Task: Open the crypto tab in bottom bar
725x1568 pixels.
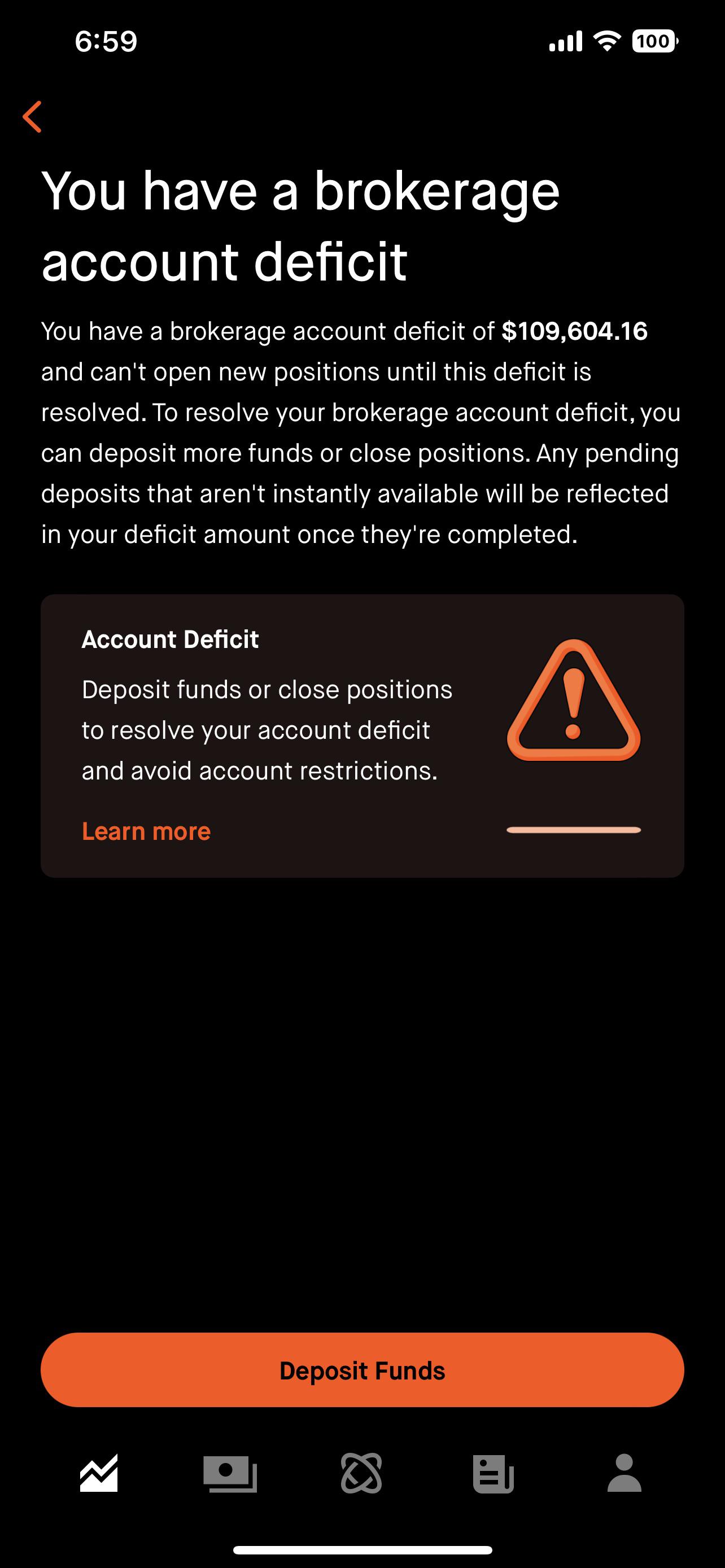Action: 361,1473
